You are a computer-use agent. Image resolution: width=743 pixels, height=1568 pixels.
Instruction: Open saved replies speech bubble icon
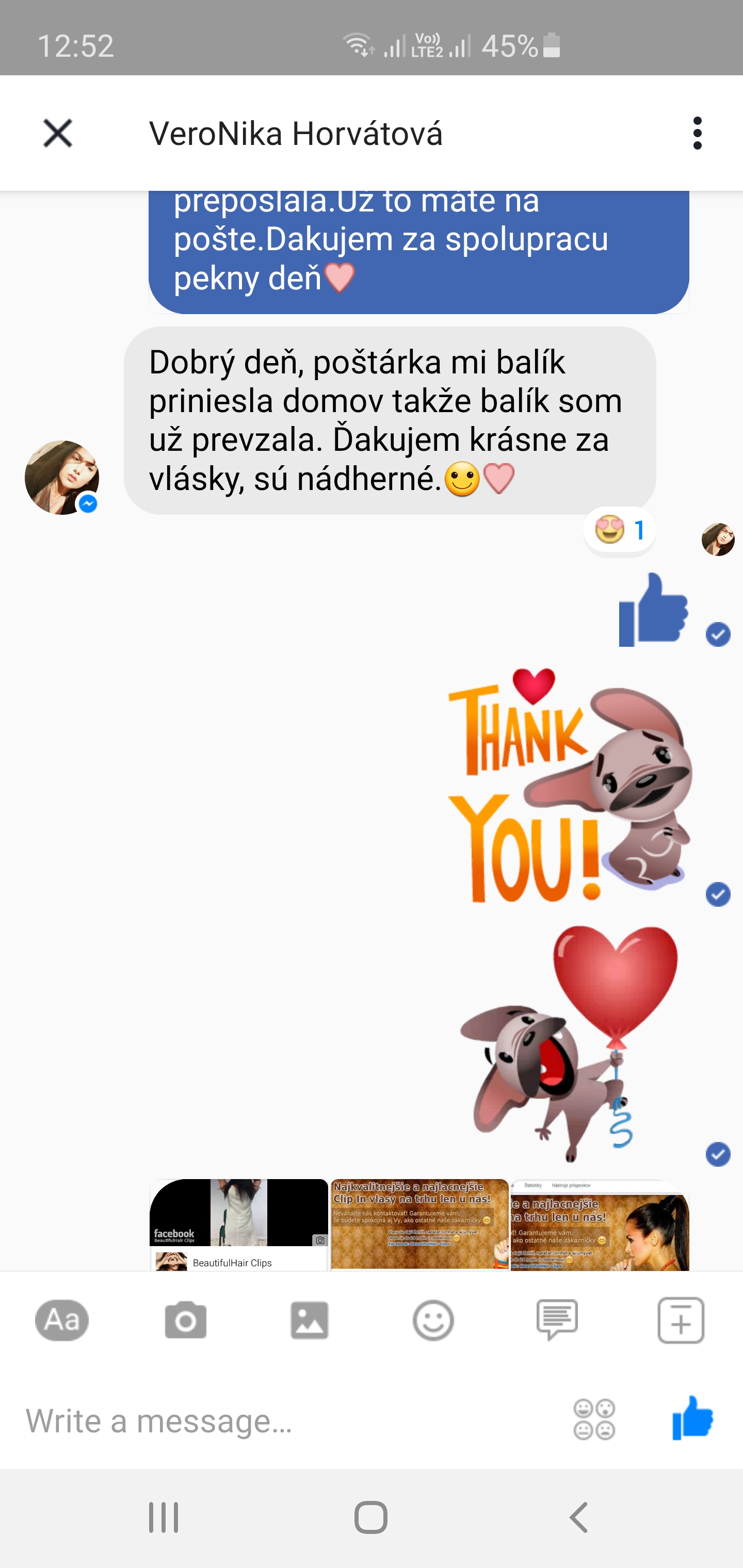(557, 1320)
